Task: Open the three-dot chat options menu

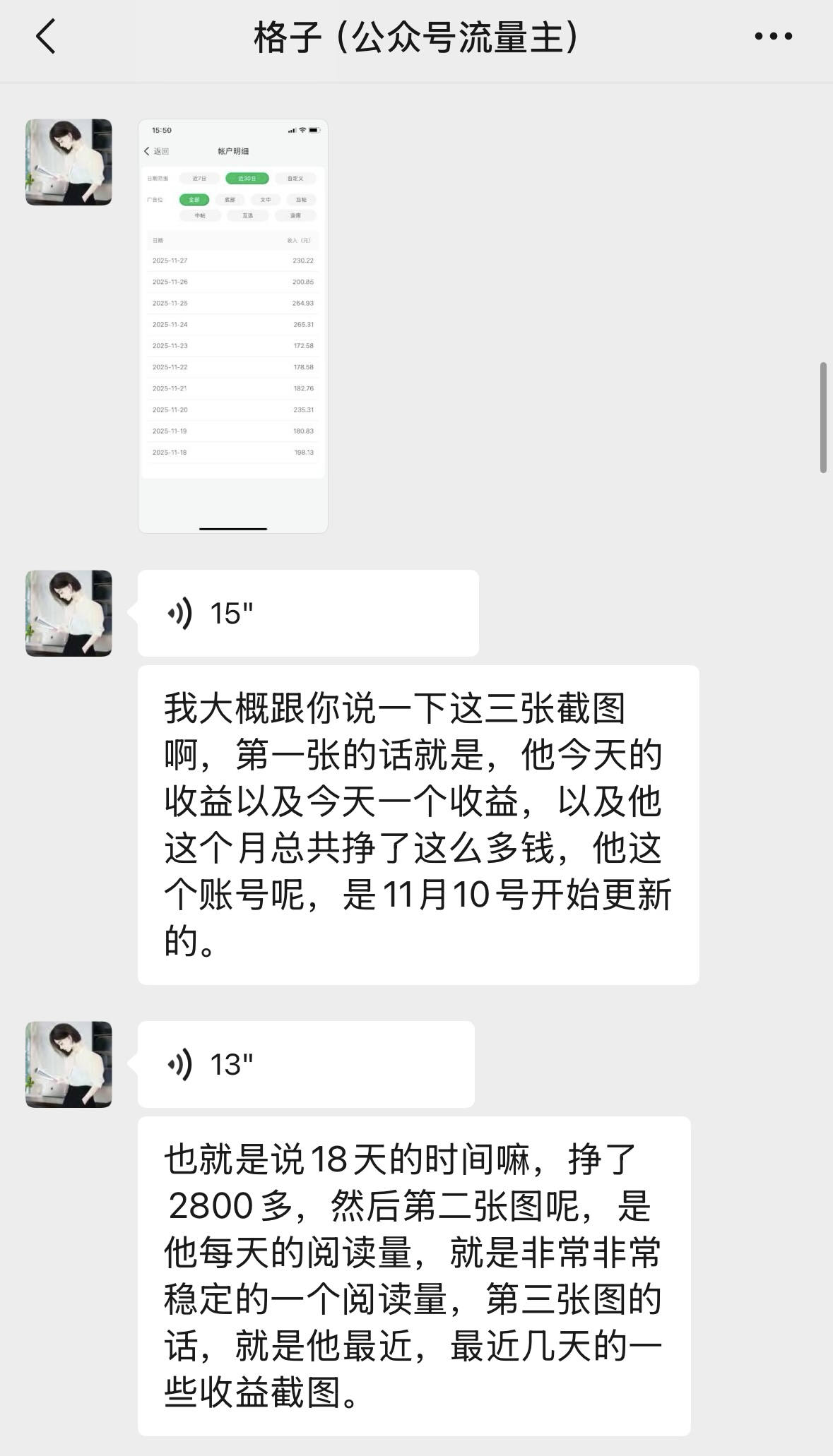Action: coord(773,37)
